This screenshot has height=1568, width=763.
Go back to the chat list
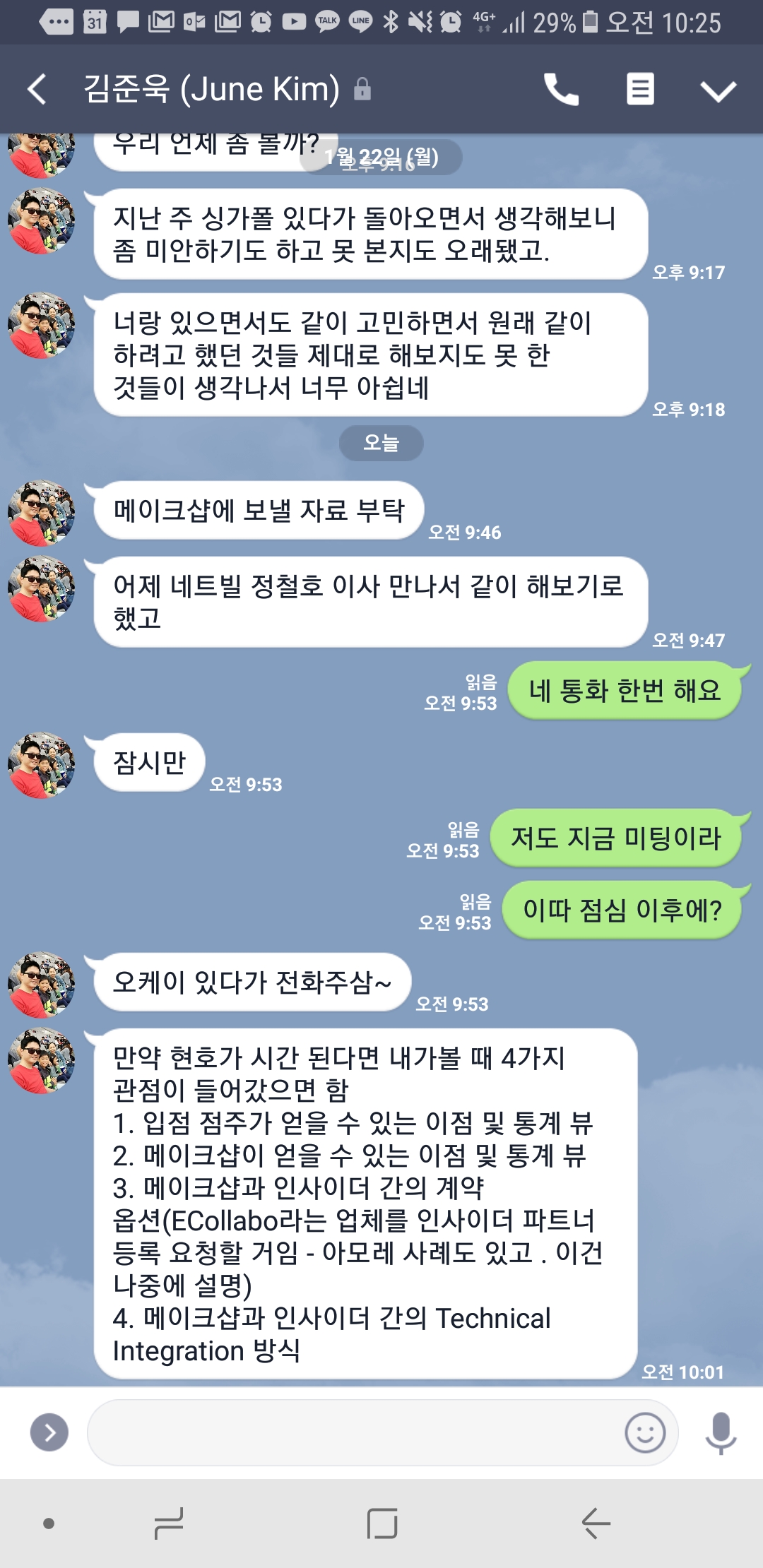pyautogui.click(x=37, y=90)
